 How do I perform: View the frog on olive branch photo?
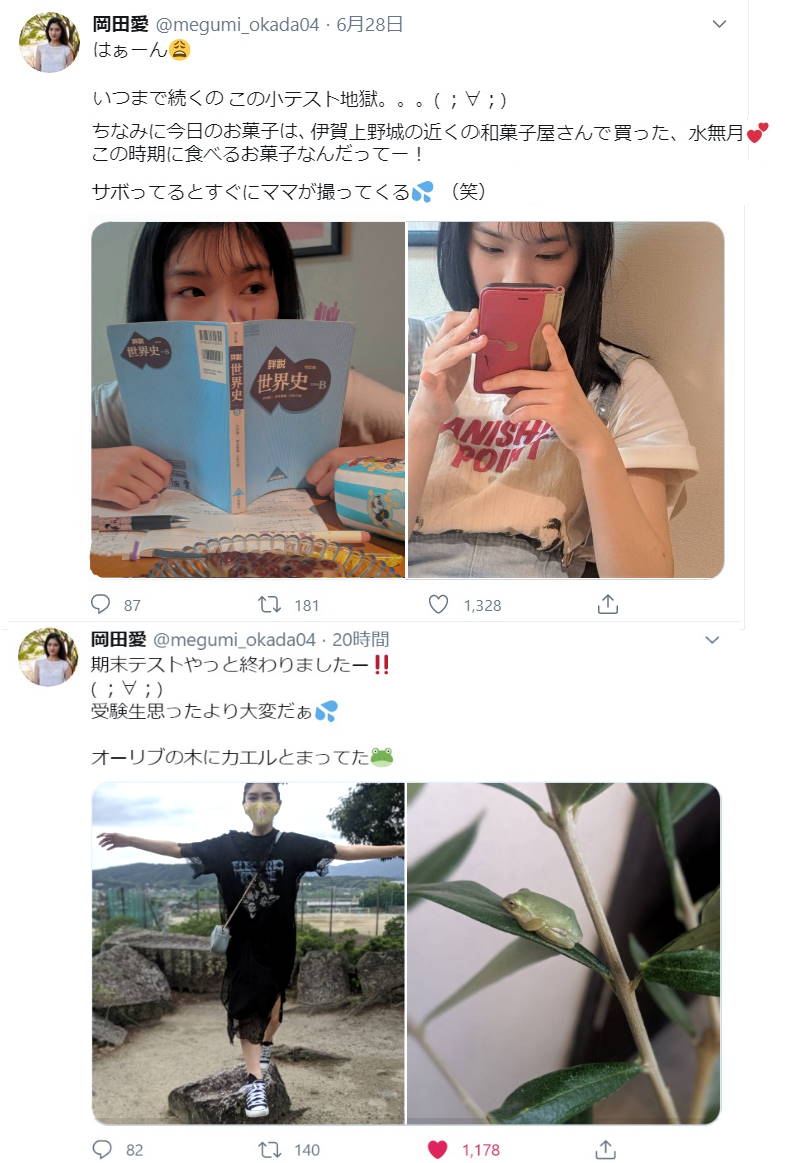[563, 953]
